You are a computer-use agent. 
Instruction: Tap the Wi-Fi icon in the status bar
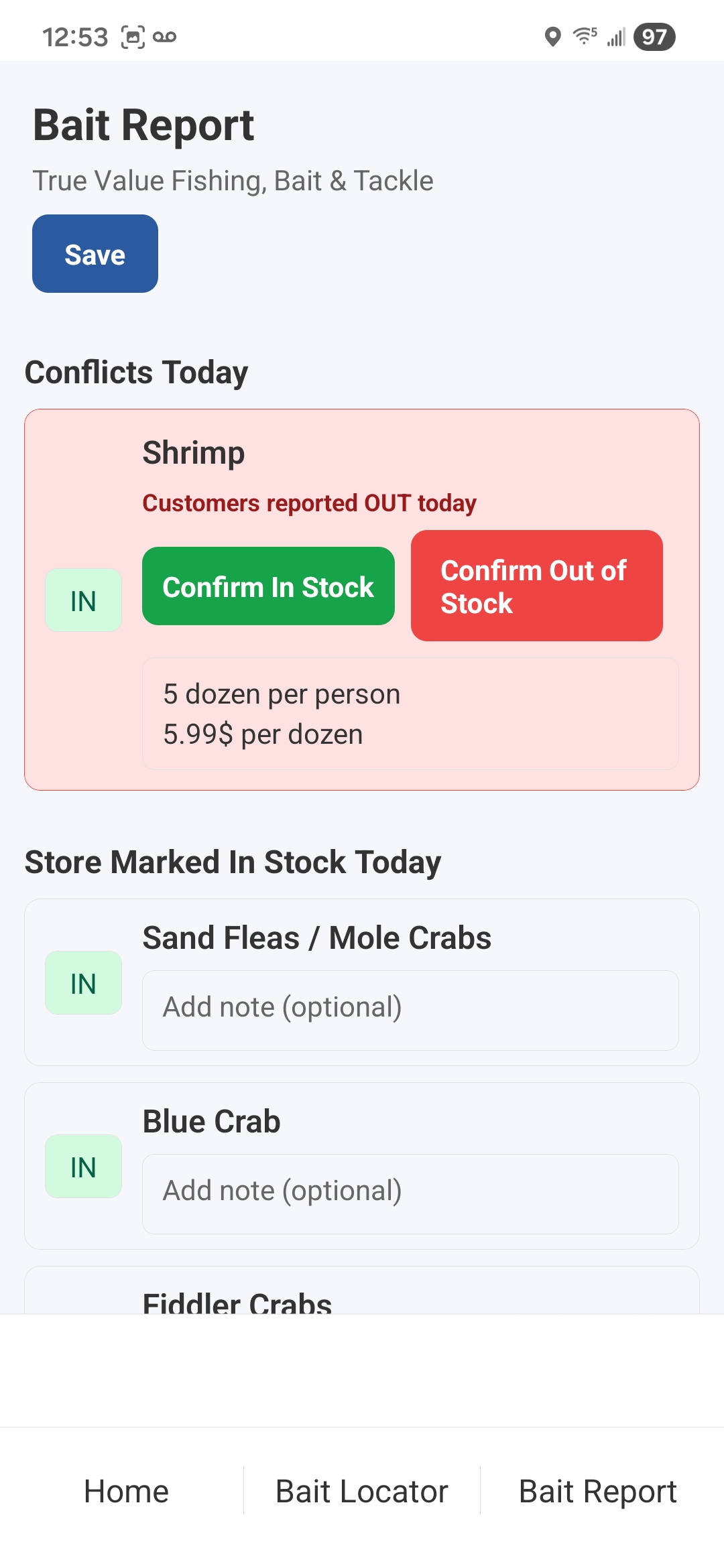click(x=583, y=36)
